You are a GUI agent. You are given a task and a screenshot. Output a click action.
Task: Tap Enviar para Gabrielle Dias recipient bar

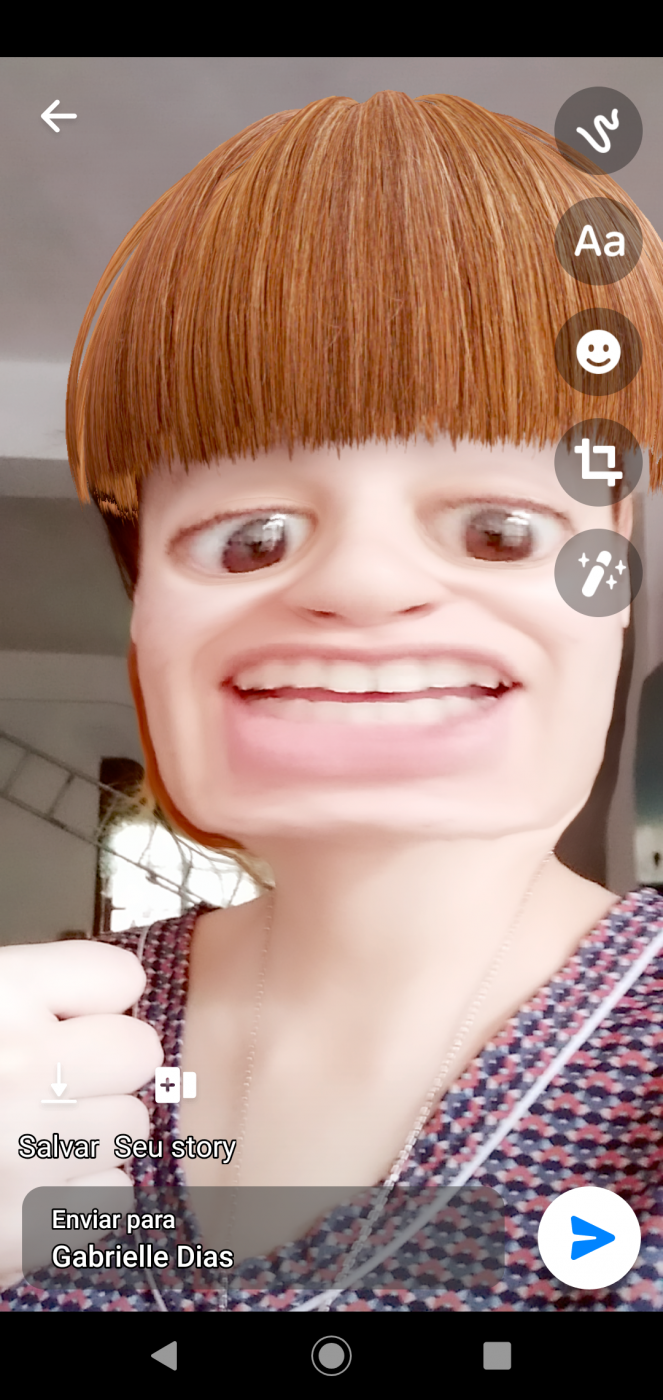pyautogui.click(x=264, y=1238)
